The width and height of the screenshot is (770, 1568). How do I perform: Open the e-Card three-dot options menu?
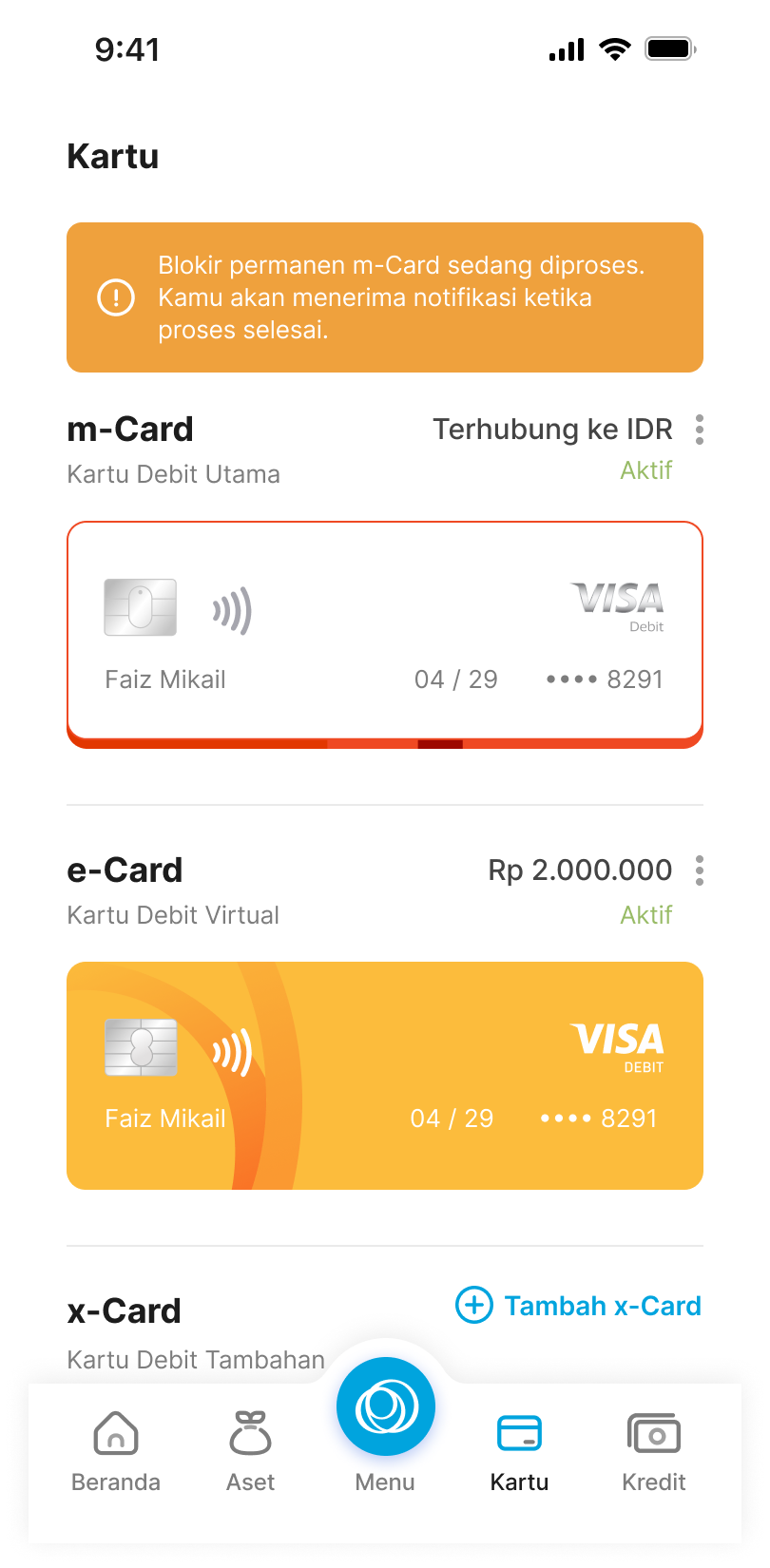[x=700, y=870]
